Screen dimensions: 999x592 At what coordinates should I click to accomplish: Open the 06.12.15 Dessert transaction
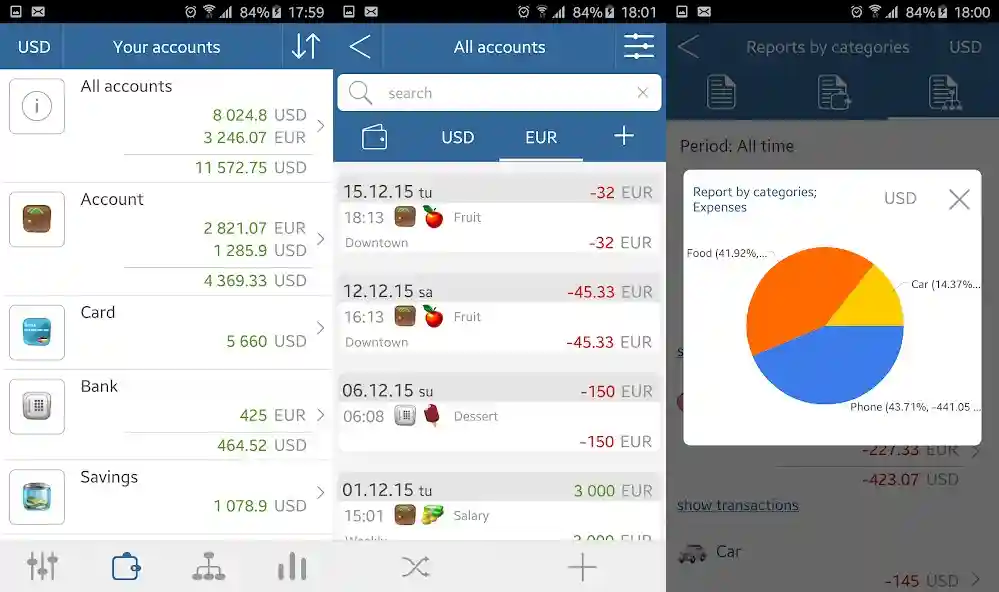pyautogui.click(x=499, y=416)
